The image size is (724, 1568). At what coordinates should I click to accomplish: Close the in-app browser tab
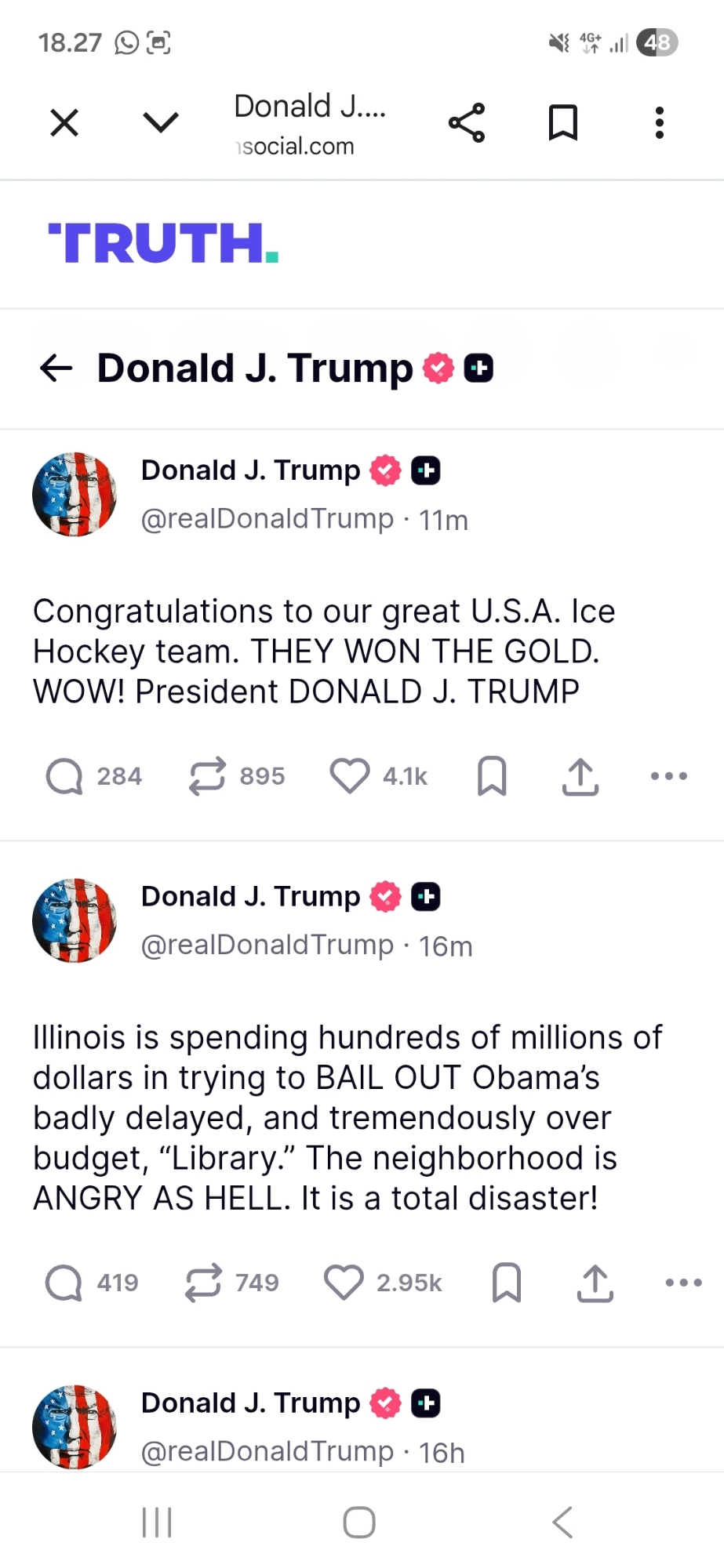64,123
